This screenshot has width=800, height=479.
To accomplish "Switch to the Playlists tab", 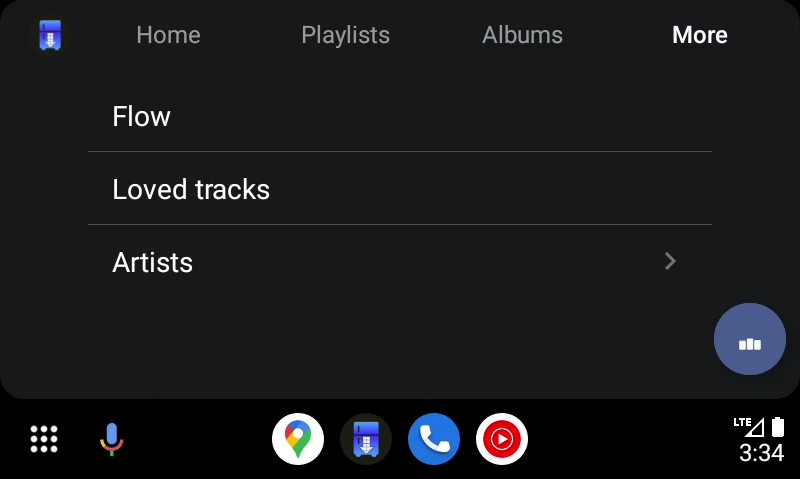I will [345, 35].
